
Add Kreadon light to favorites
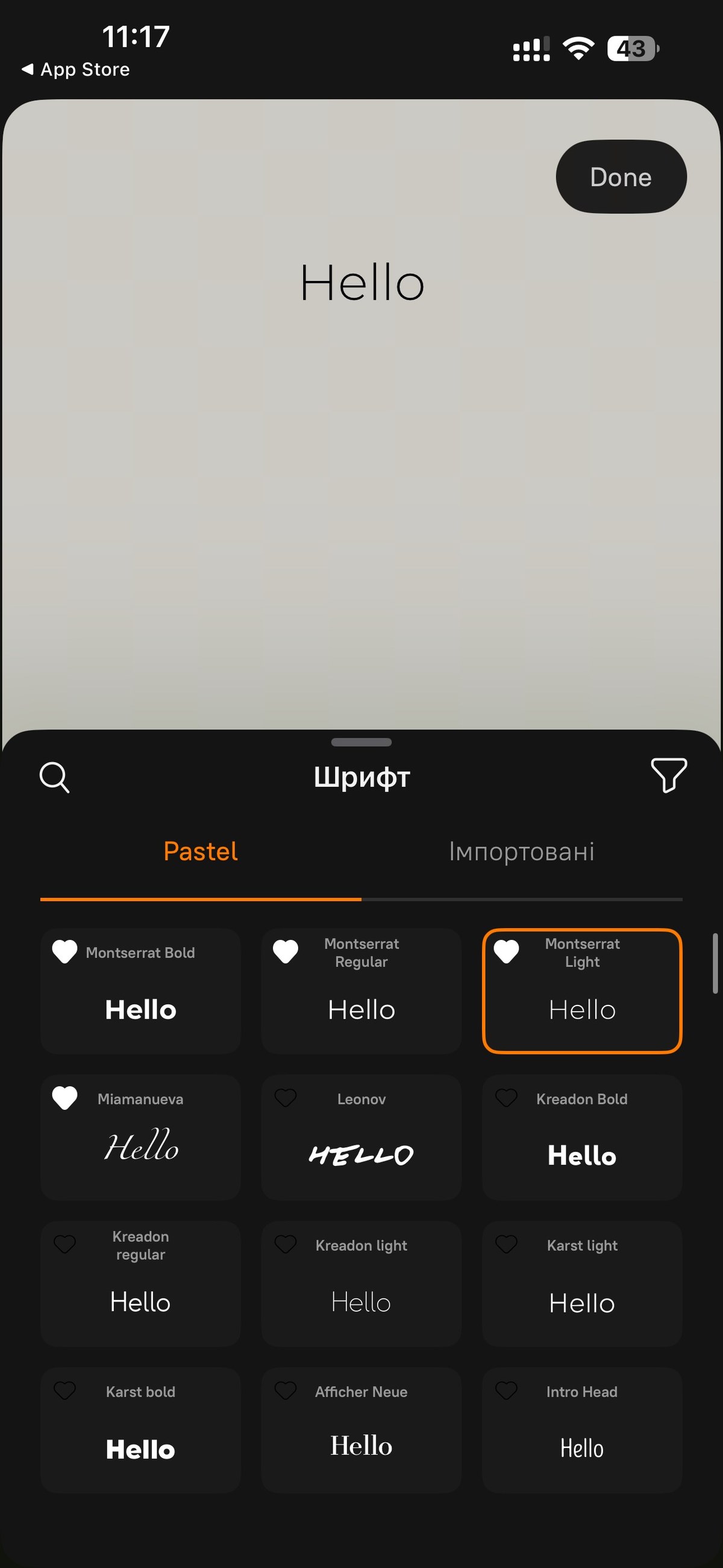coord(286,1244)
